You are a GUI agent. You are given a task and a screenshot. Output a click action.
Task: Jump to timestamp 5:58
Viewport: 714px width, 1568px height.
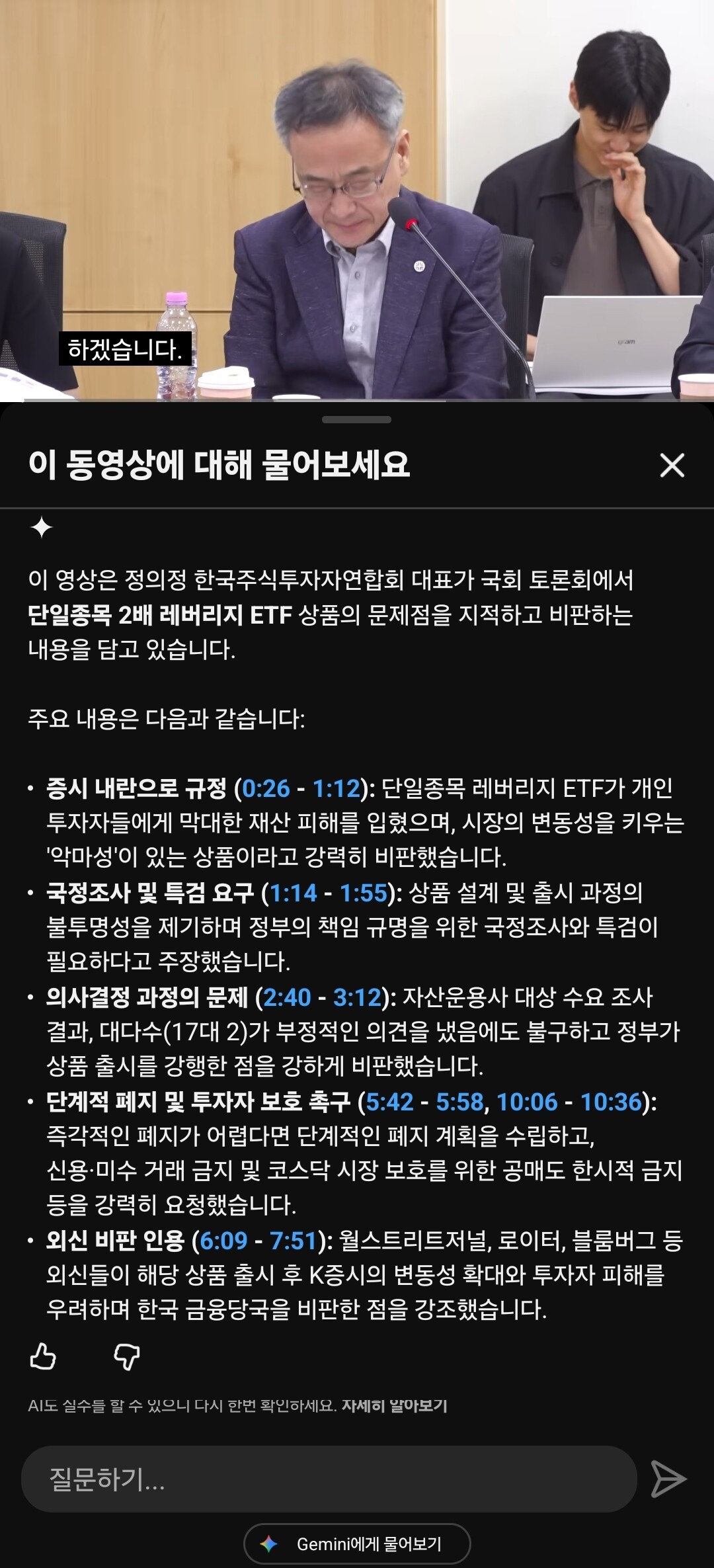coord(460,1101)
